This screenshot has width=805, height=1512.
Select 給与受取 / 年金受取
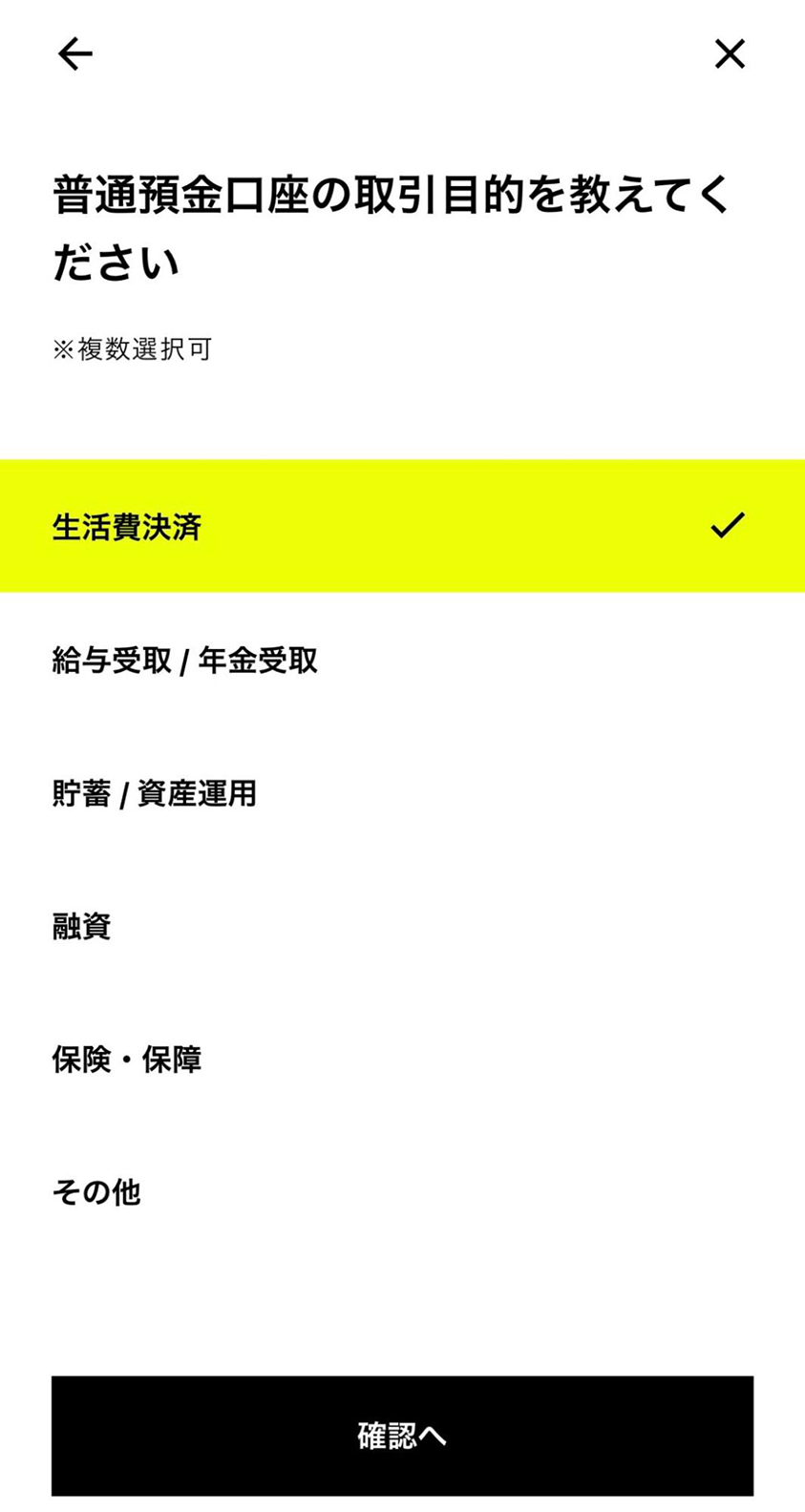(402, 660)
